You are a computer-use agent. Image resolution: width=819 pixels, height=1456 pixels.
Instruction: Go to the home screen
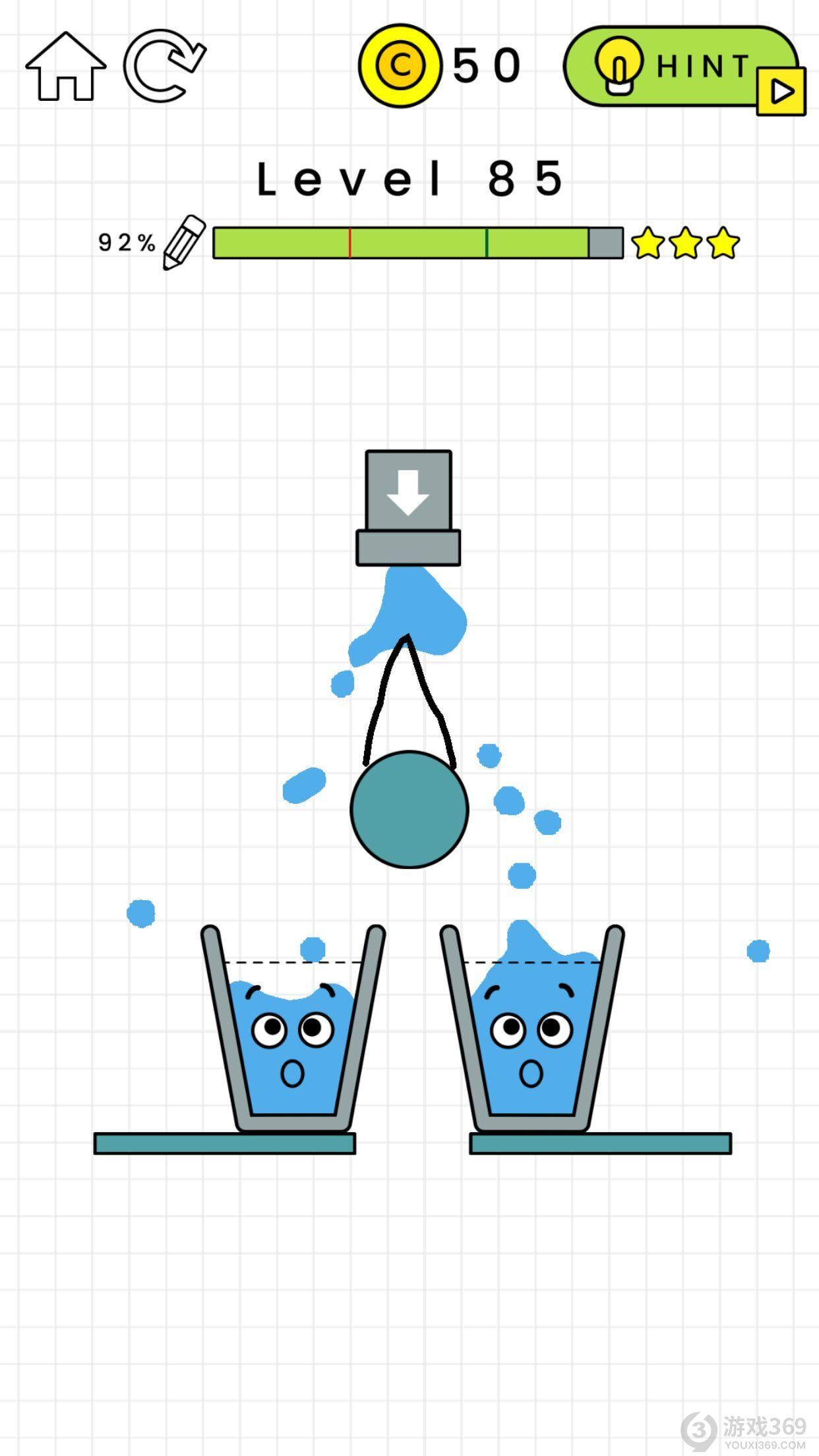point(65,67)
